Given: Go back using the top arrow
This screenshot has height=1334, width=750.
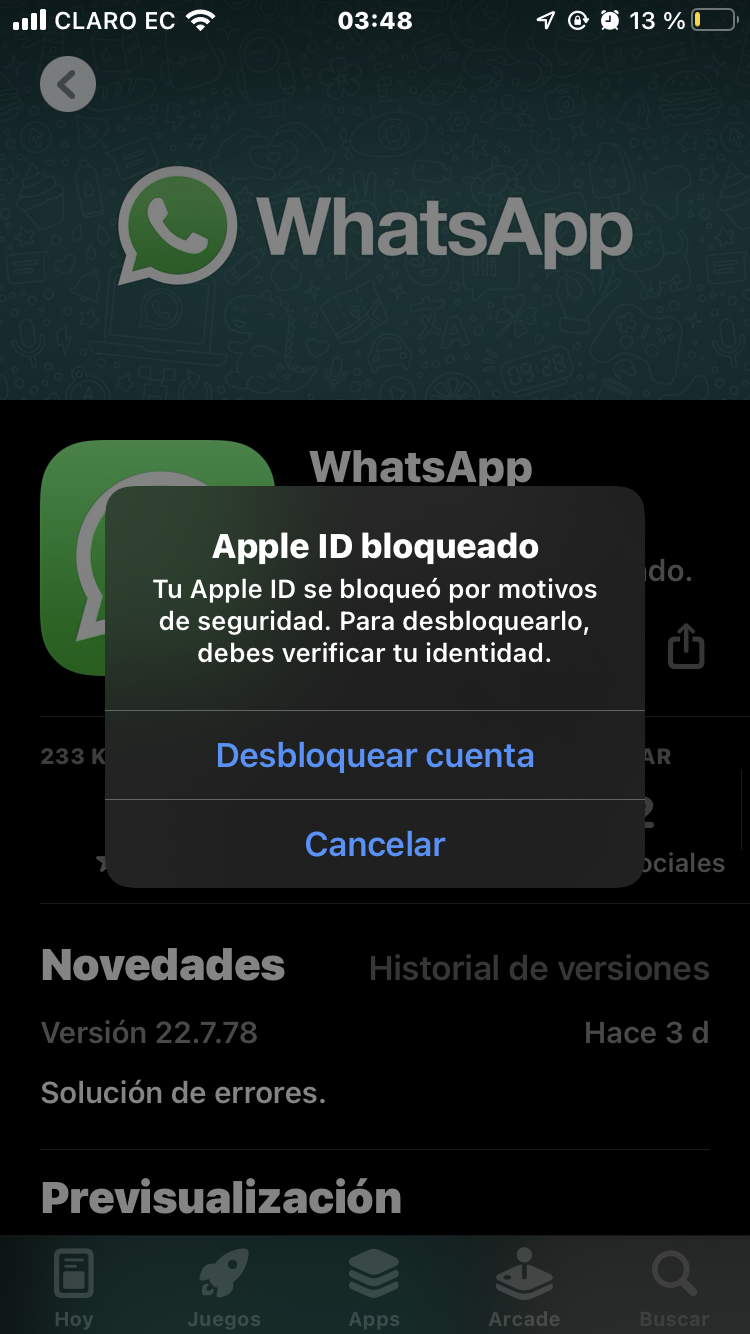Looking at the screenshot, I should 67,85.
